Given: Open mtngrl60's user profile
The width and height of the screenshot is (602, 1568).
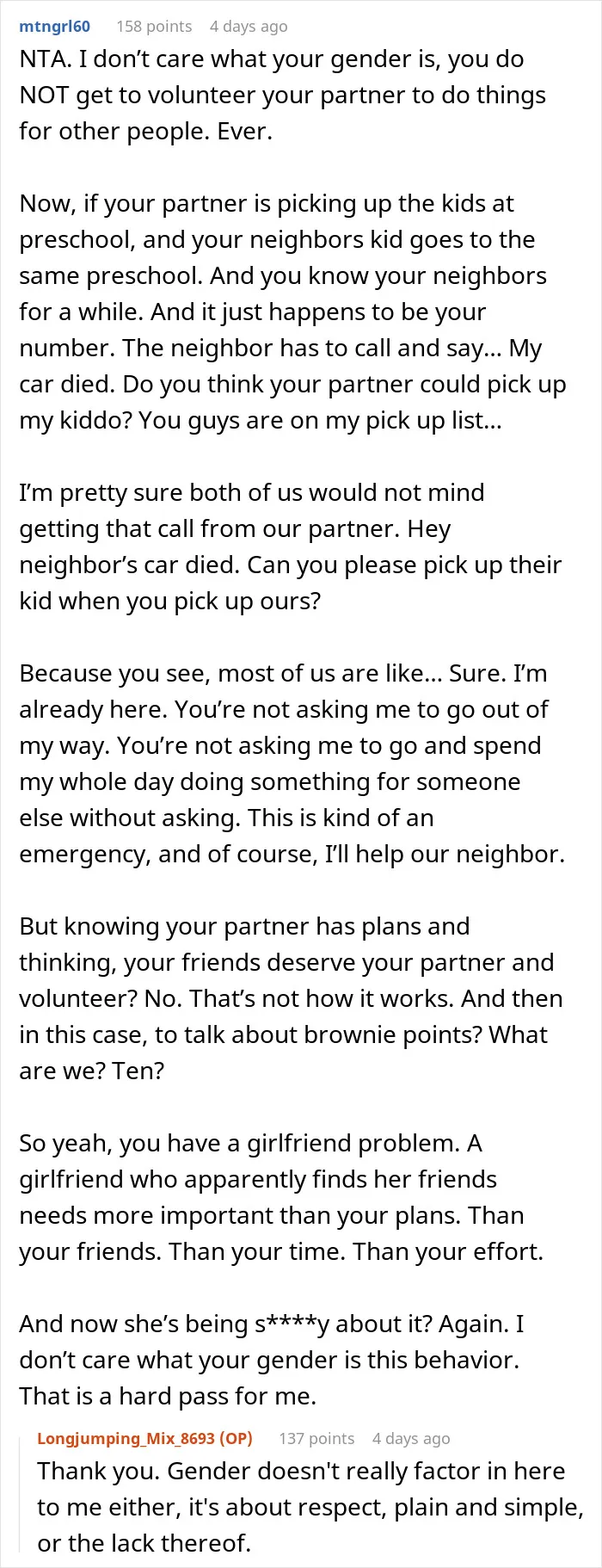Looking at the screenshot, I should [54, 27].
